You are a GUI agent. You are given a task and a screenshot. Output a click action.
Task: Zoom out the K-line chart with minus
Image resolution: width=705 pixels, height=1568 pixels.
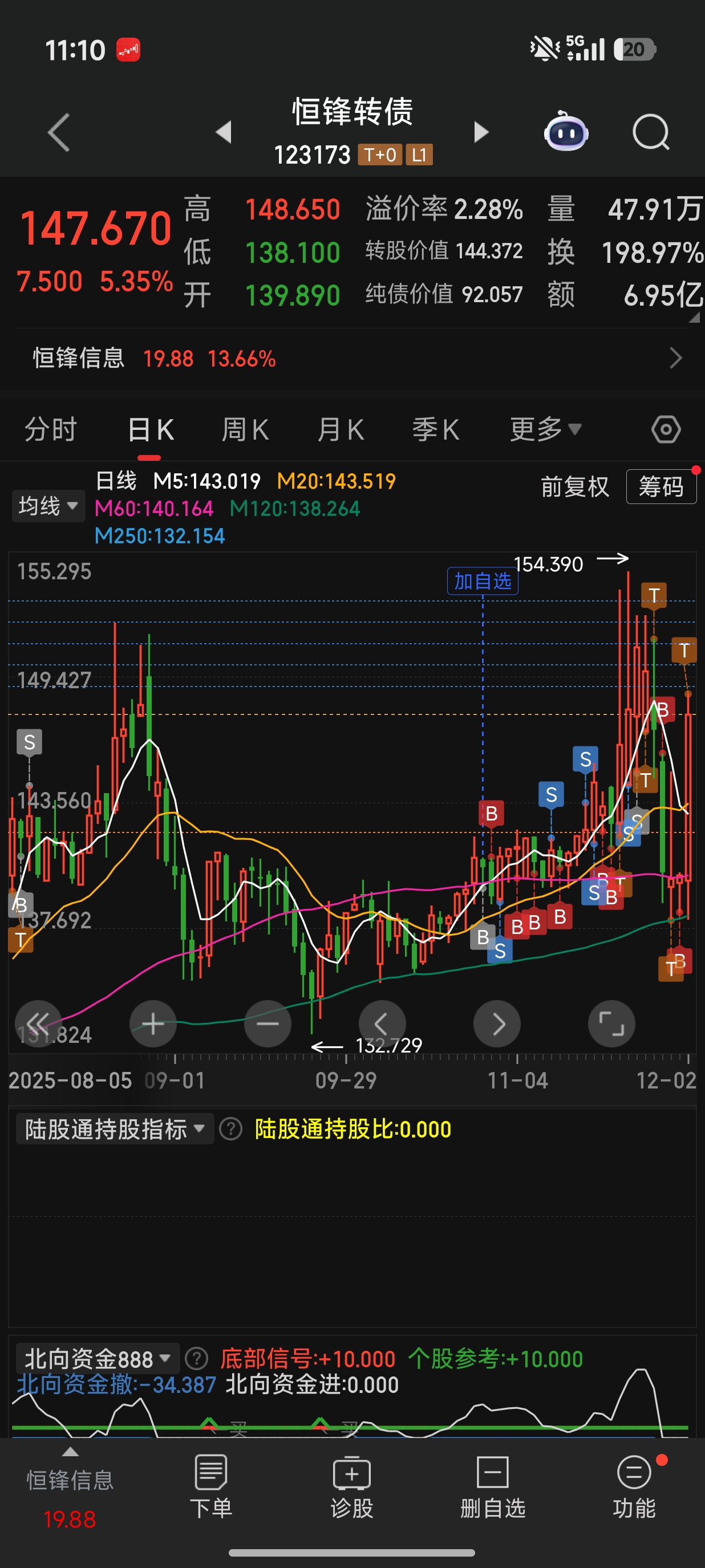268,1024
